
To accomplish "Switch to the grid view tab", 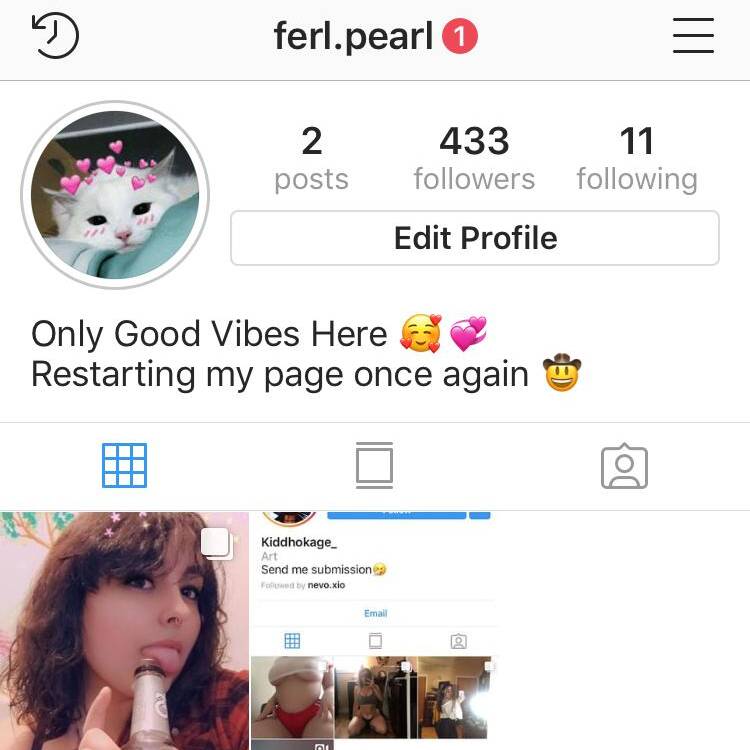I will coord(124,466).
